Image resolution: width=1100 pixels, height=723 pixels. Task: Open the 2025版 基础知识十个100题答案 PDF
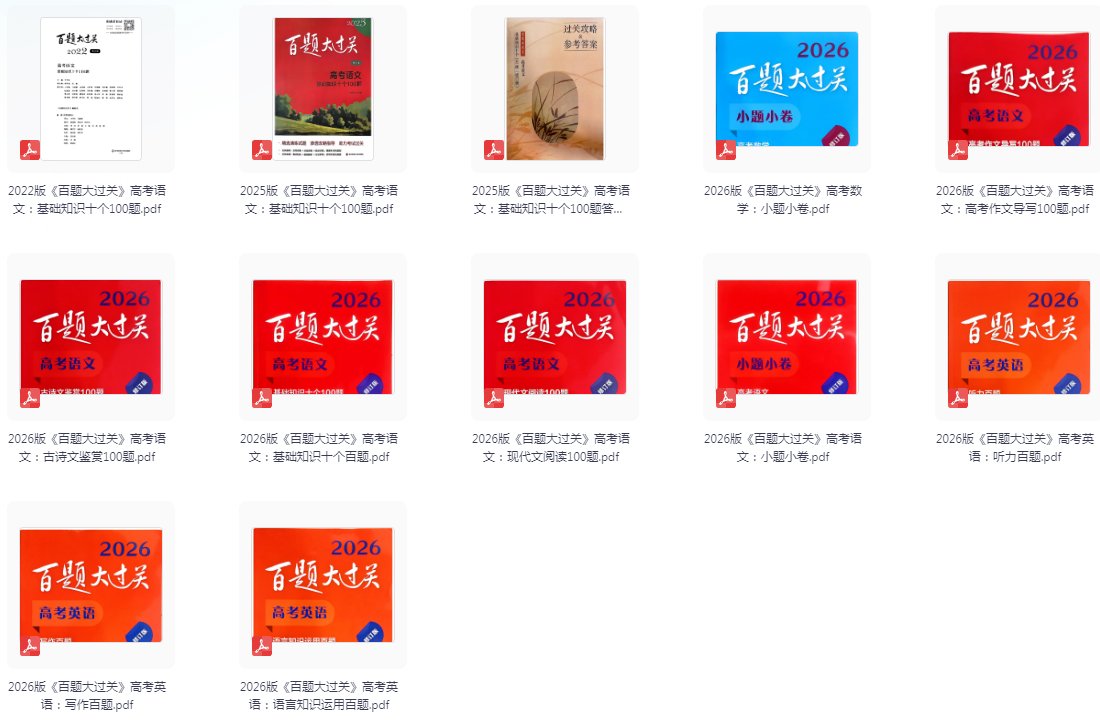pos(555,88)
